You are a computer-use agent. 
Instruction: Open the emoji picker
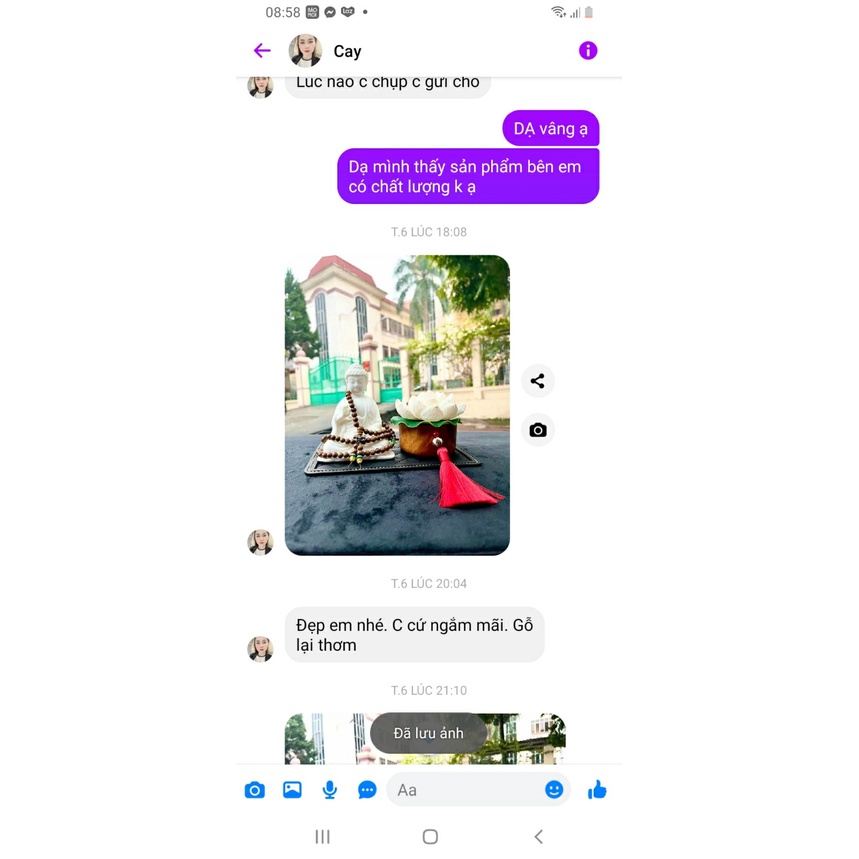(554, 790)
